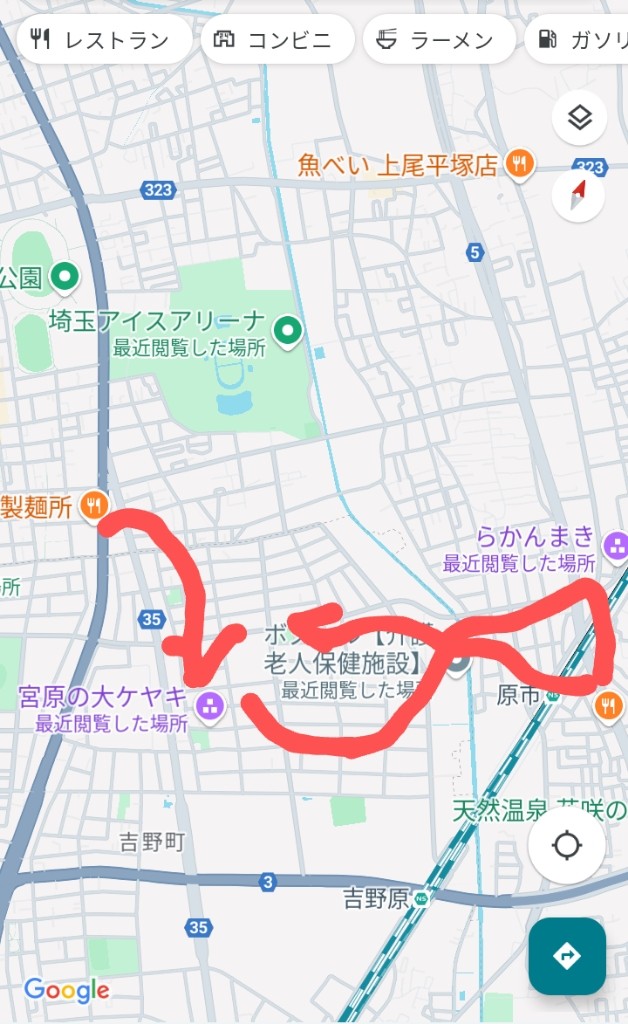Reset map orientation with the compass
Viewport: 628px width, 1024px height.
578,195
